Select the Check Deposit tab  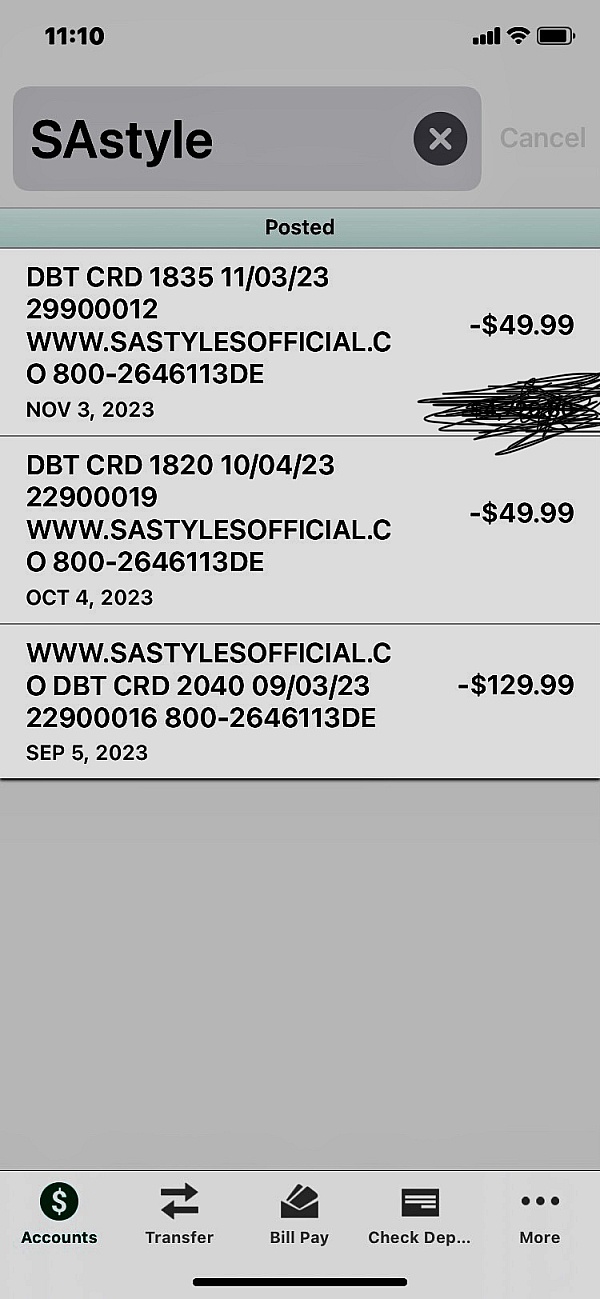point(419,1213)
